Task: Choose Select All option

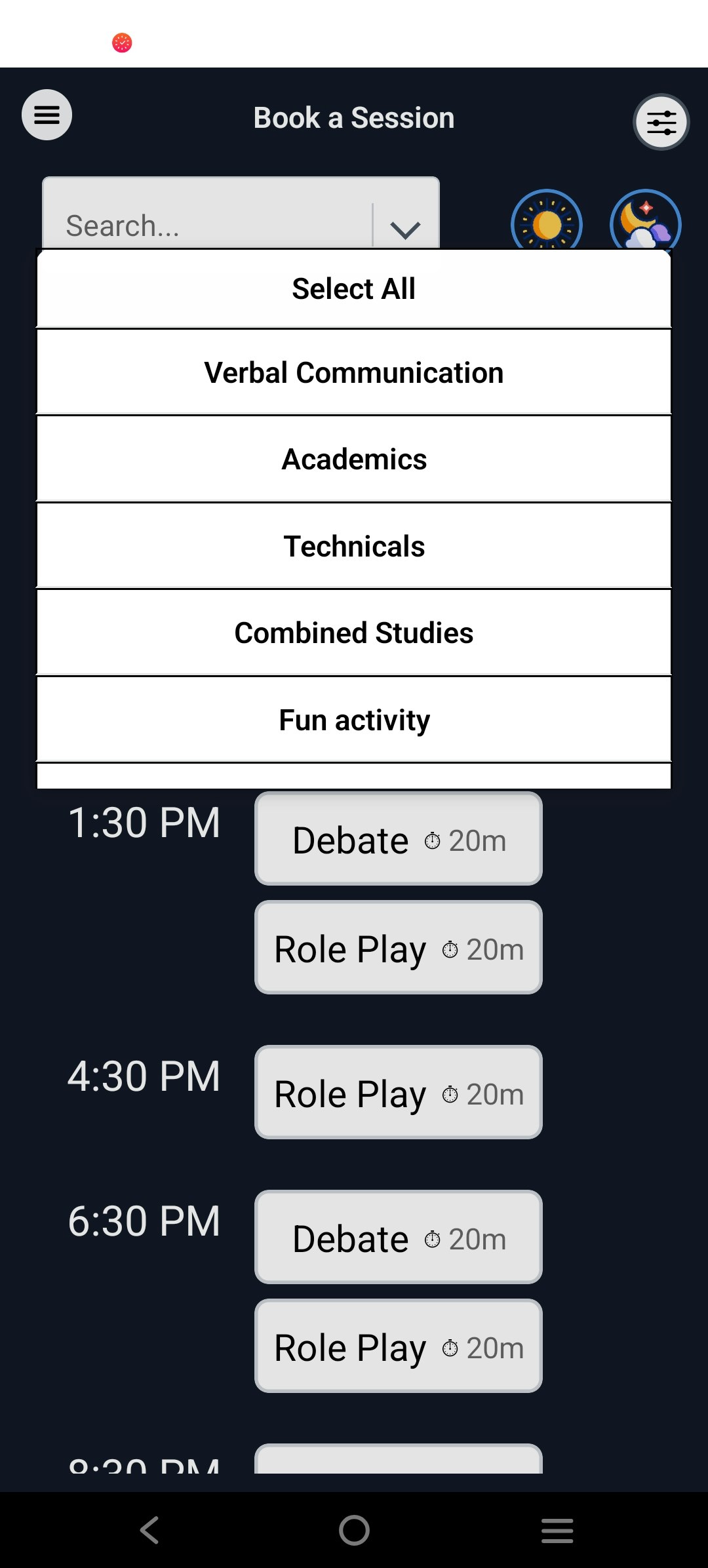Action: [354, 288]
